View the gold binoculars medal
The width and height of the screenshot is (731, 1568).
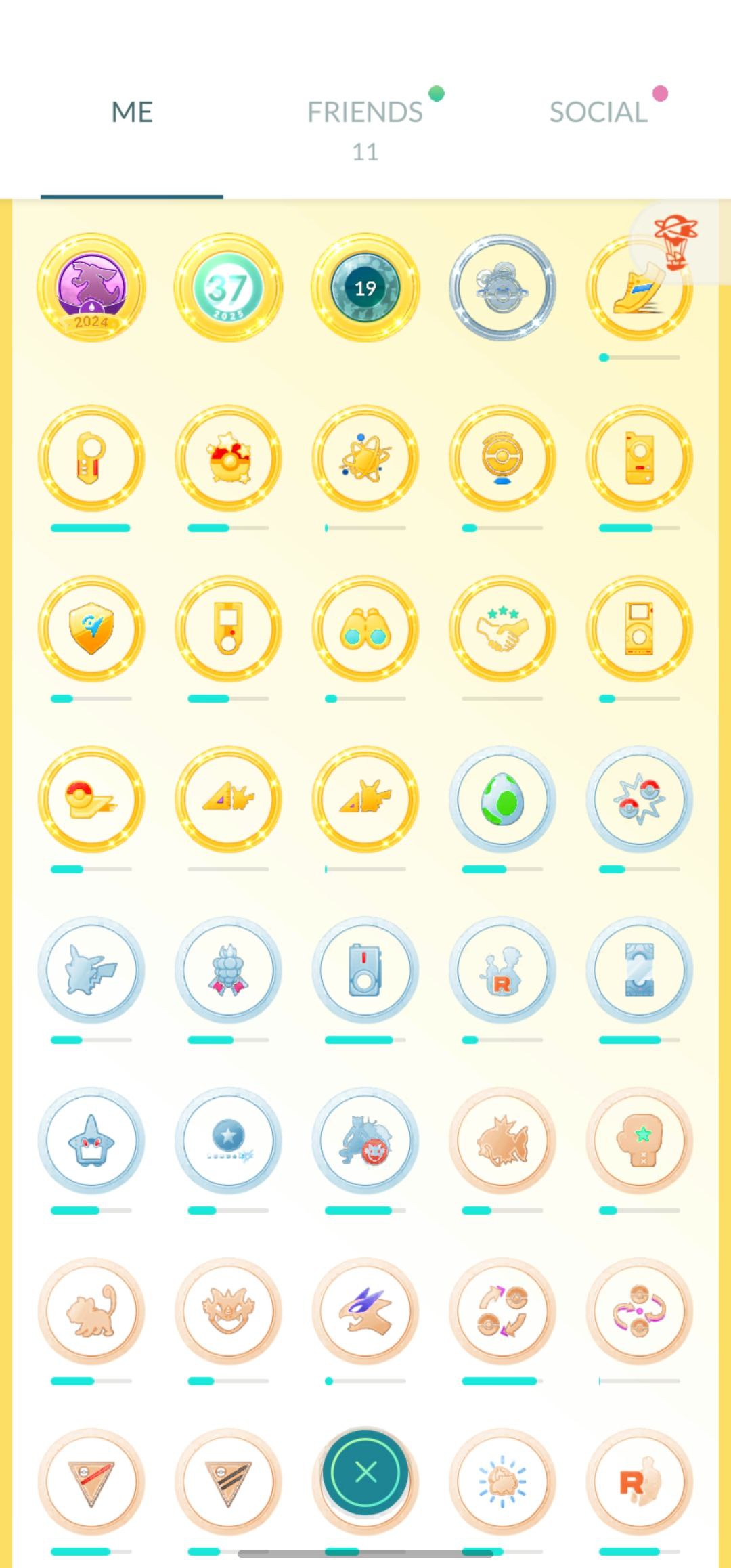pyautogui.click(x=365, y=630)
